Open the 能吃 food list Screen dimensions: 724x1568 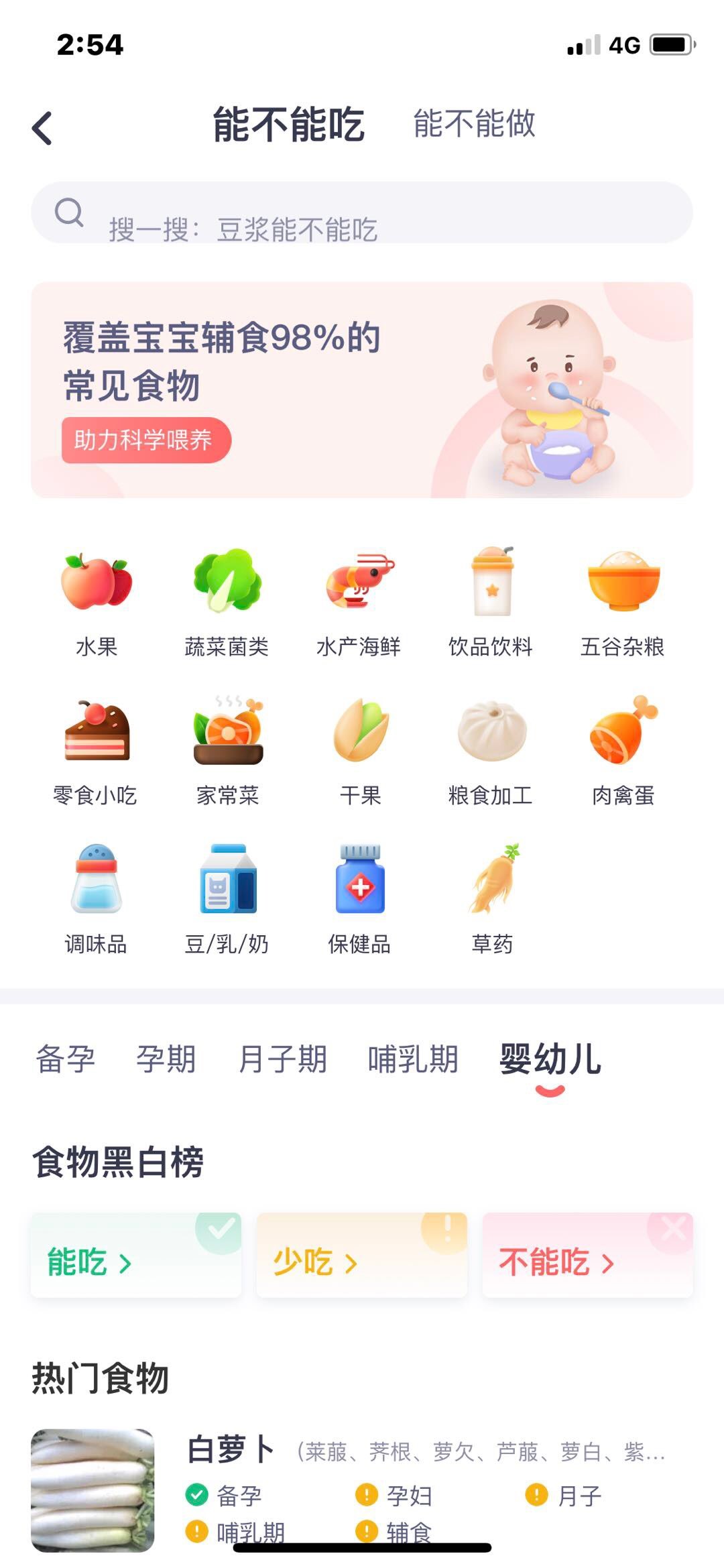click(136, 1256)
